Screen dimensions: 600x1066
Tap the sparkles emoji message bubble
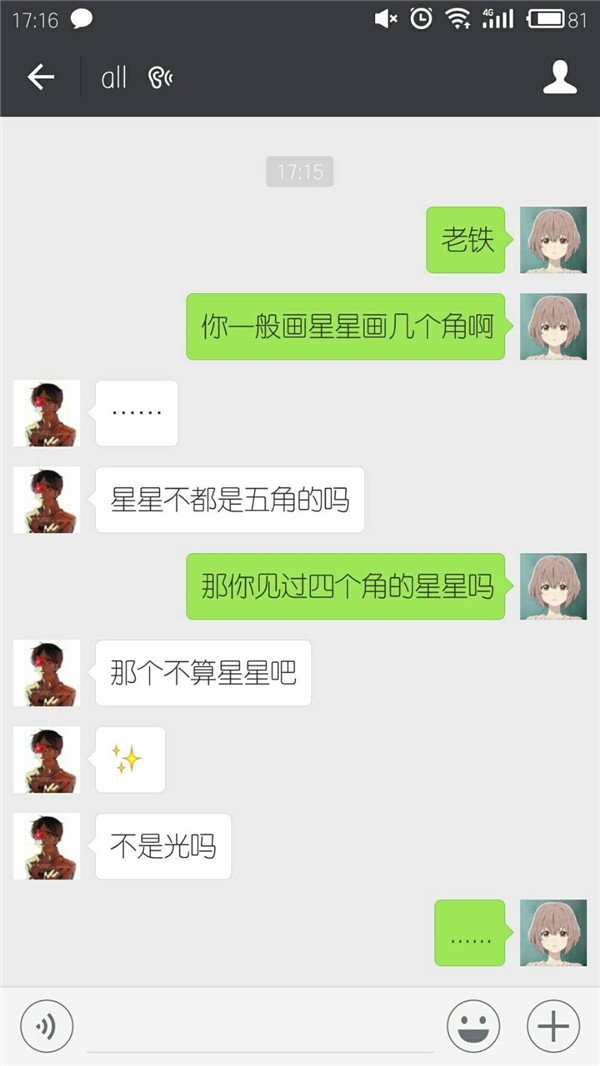tap(130, 759)
